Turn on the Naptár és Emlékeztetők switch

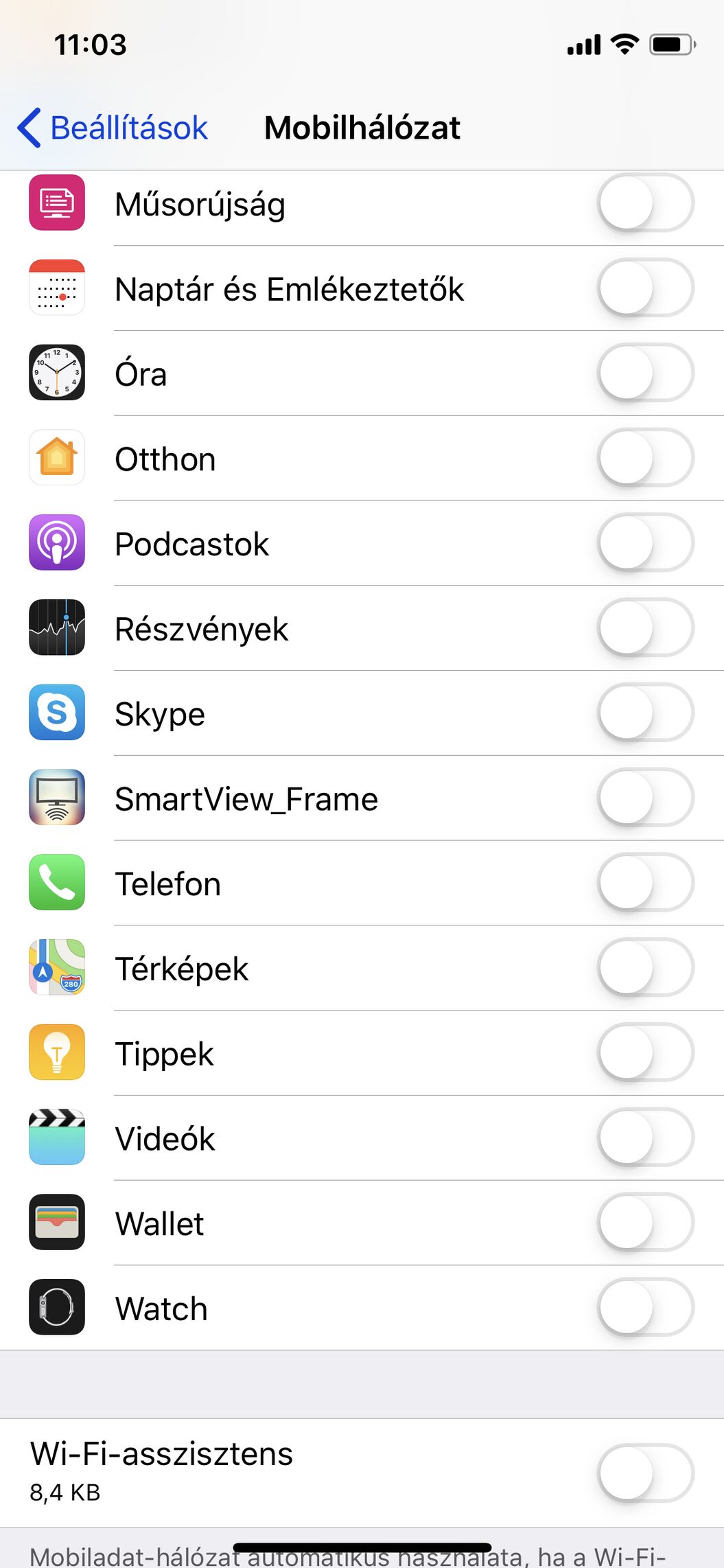pyautogui.click(x=646, y=288)
